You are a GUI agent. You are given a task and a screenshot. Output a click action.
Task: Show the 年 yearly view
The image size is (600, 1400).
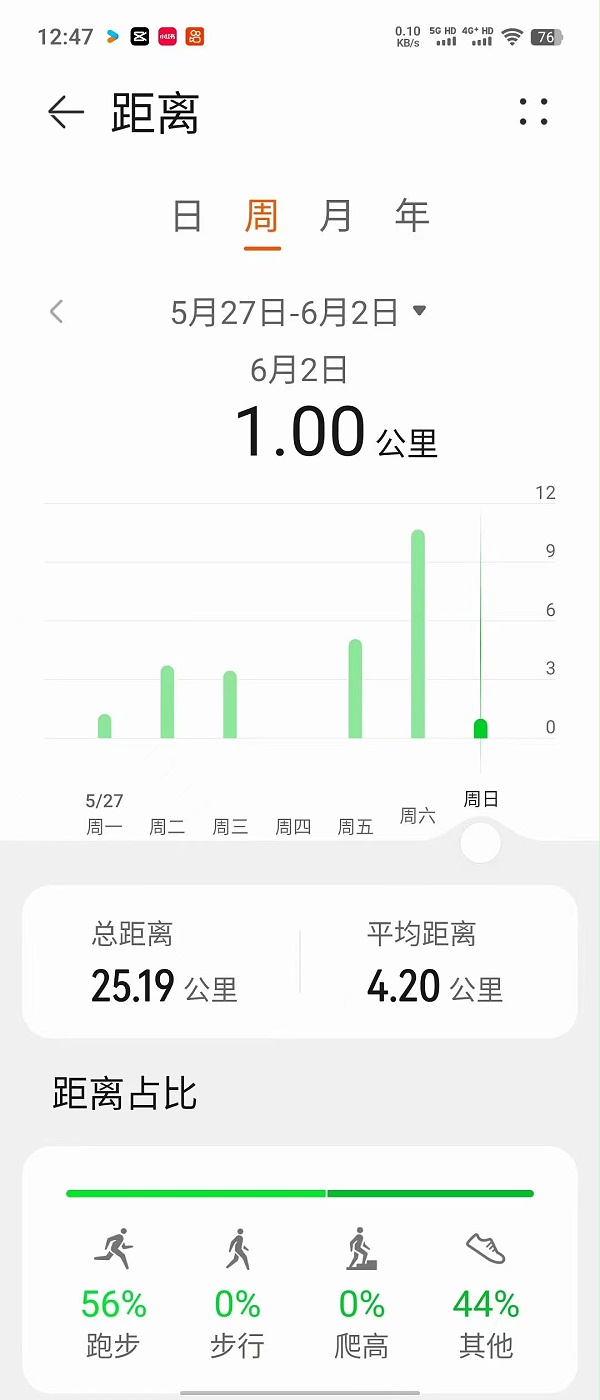pos(411,216)
